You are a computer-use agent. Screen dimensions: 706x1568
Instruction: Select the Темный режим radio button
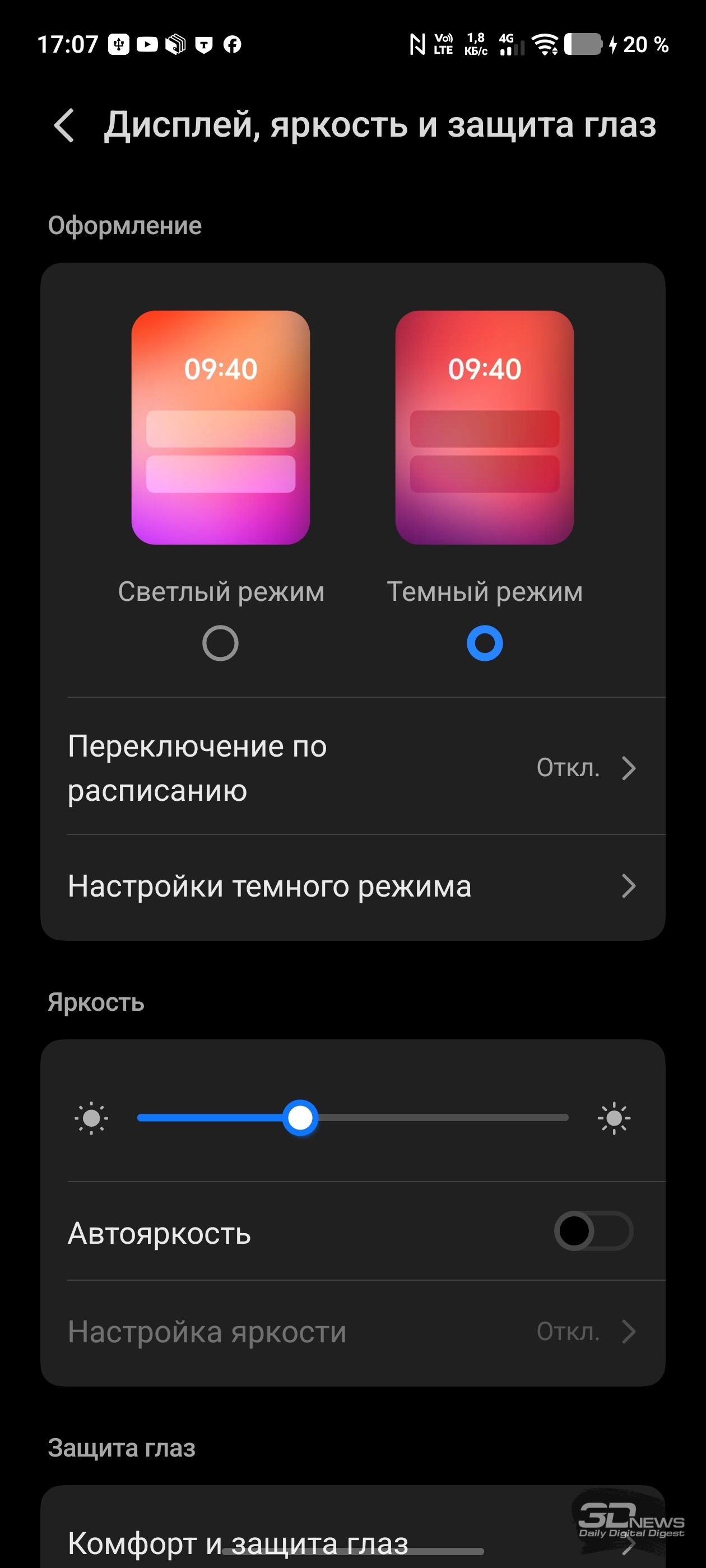click(484, 643)
